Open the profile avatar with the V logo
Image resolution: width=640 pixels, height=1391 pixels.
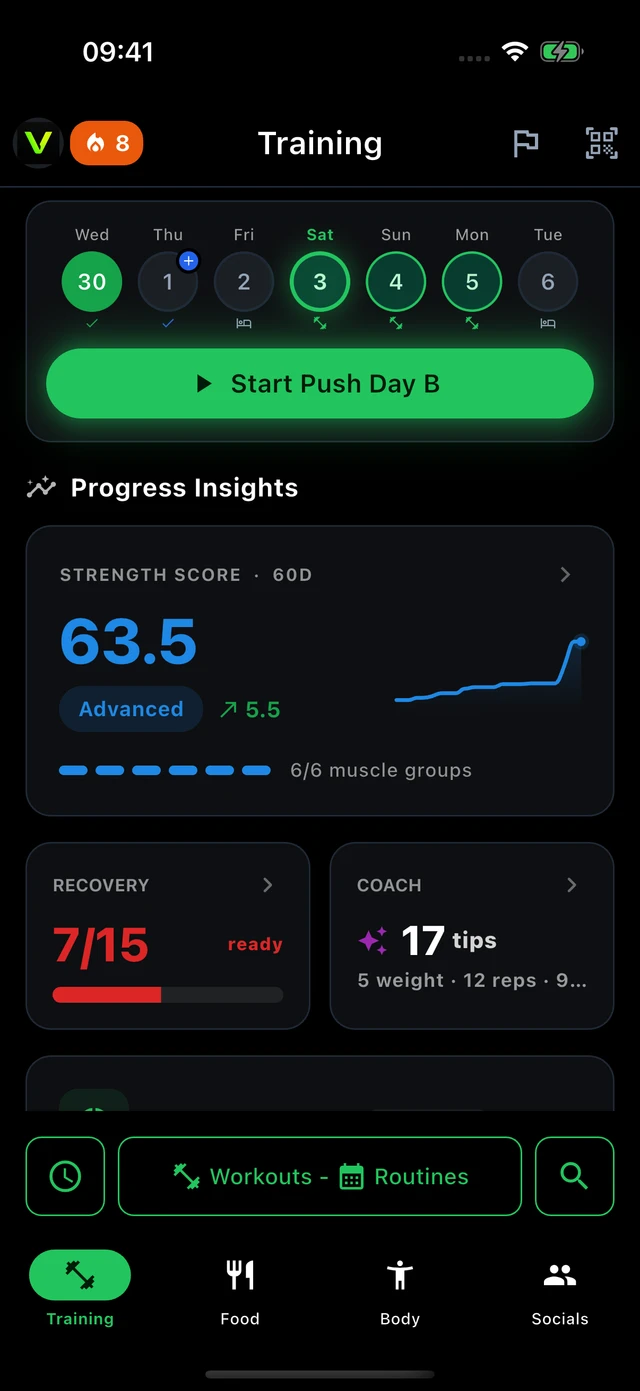[38, 143]
